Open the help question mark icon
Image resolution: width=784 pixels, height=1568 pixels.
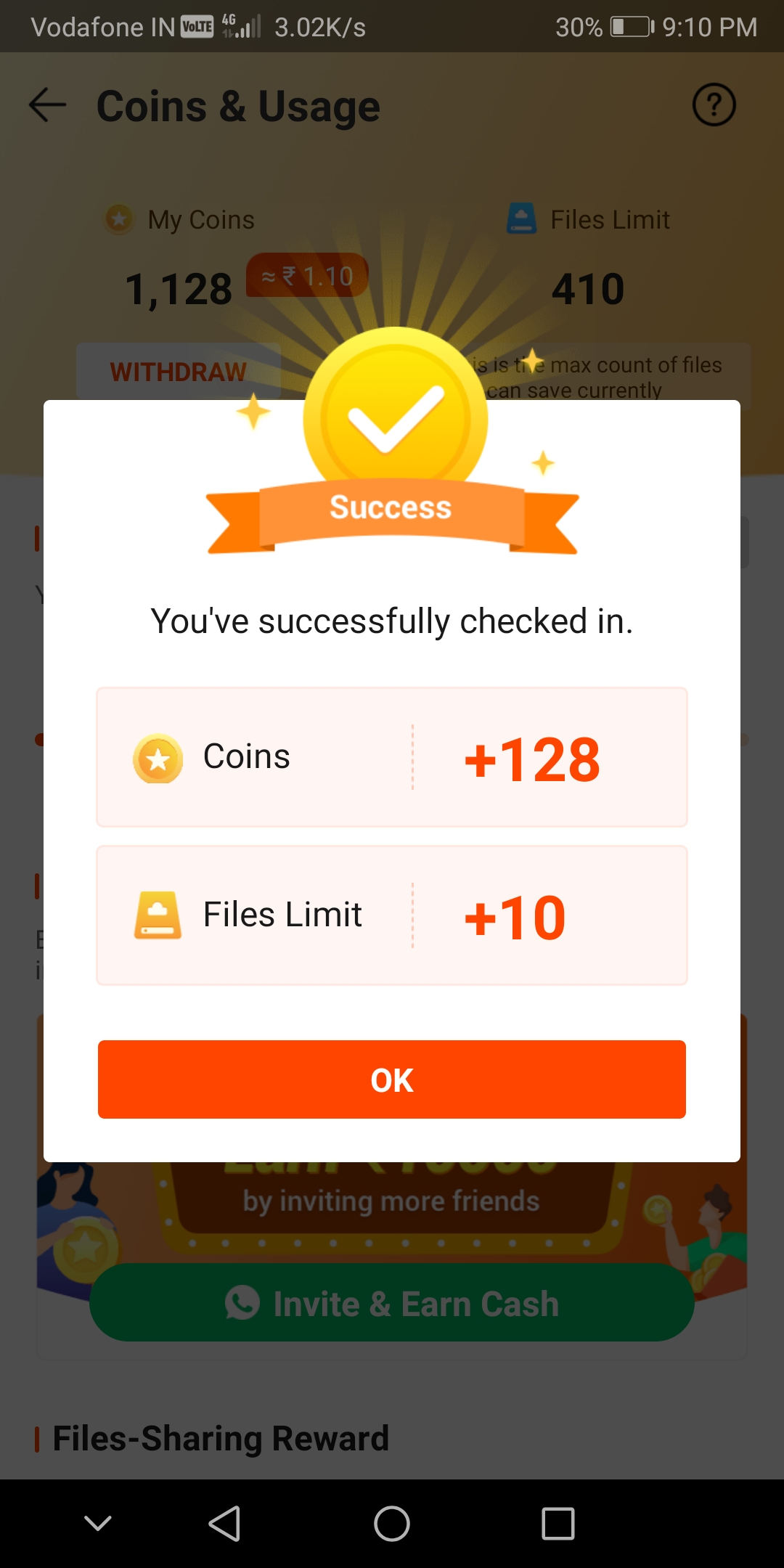coord(714,105)
